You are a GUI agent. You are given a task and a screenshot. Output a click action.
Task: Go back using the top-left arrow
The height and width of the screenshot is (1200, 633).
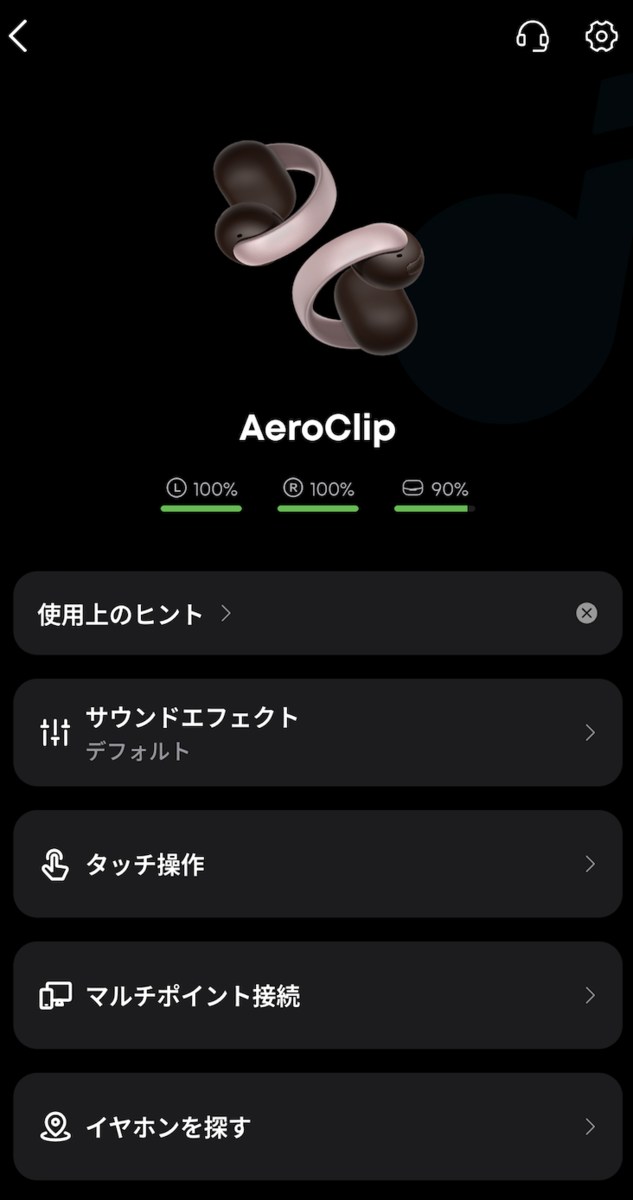[19, 37]
